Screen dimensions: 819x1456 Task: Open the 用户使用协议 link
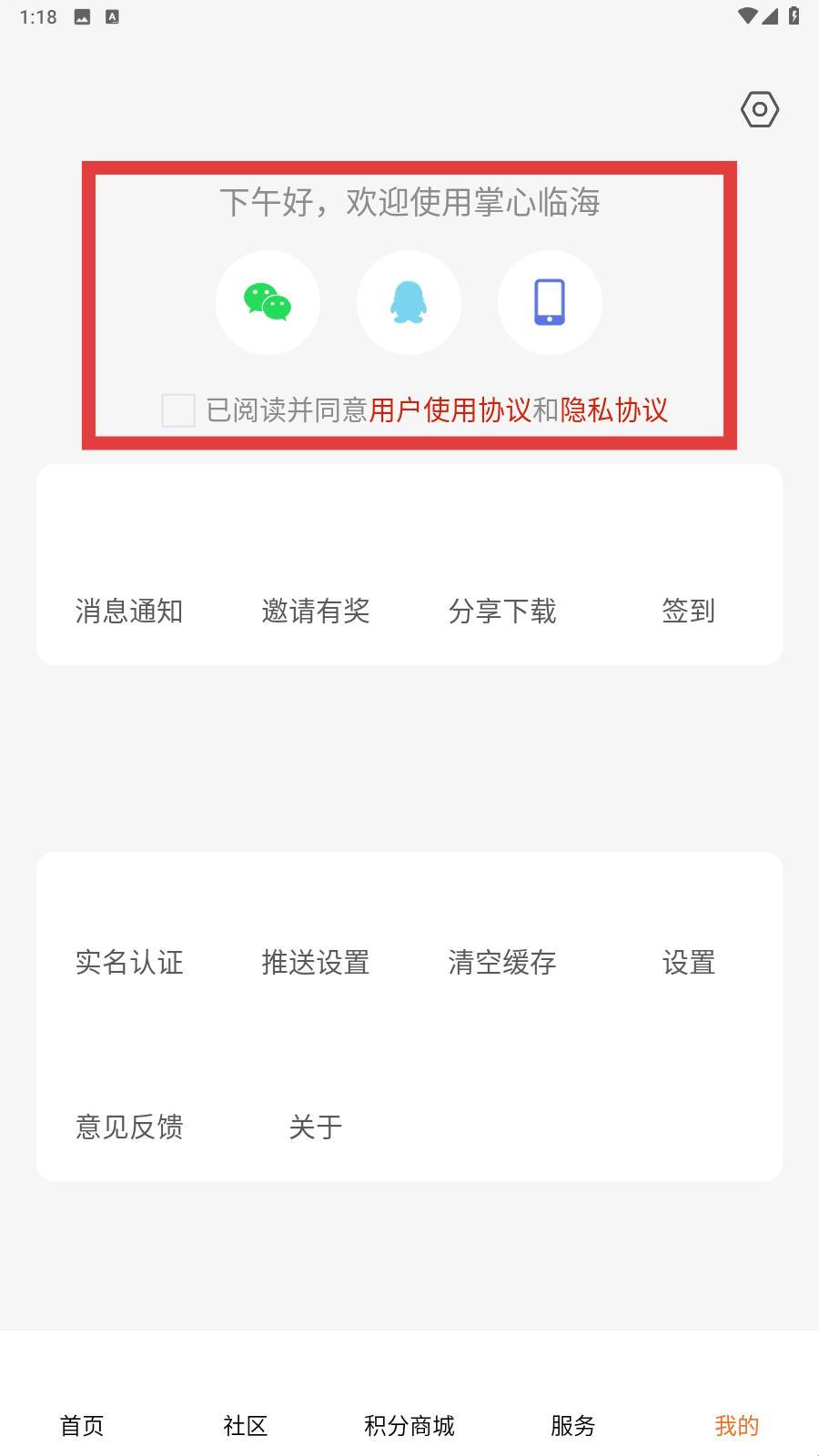450,410
